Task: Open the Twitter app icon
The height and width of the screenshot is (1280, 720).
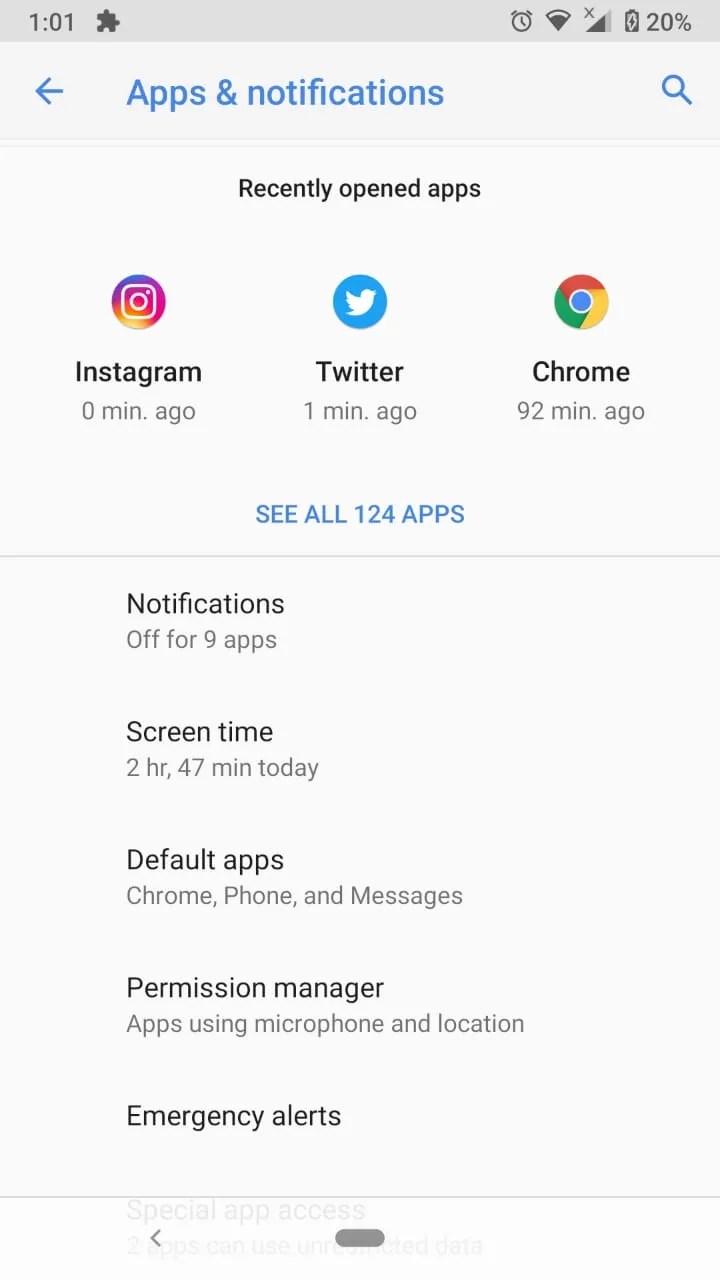Action: coord(360,301)
